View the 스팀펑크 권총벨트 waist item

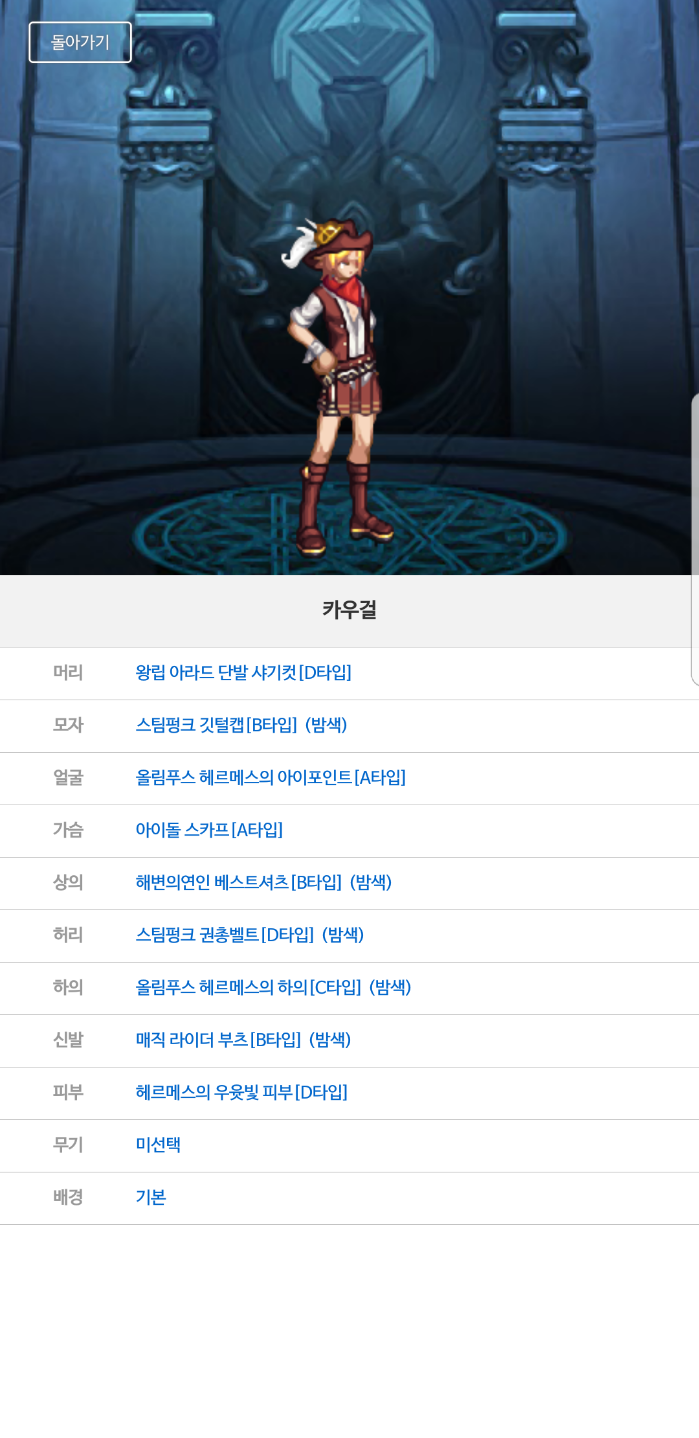coord(249,935)
